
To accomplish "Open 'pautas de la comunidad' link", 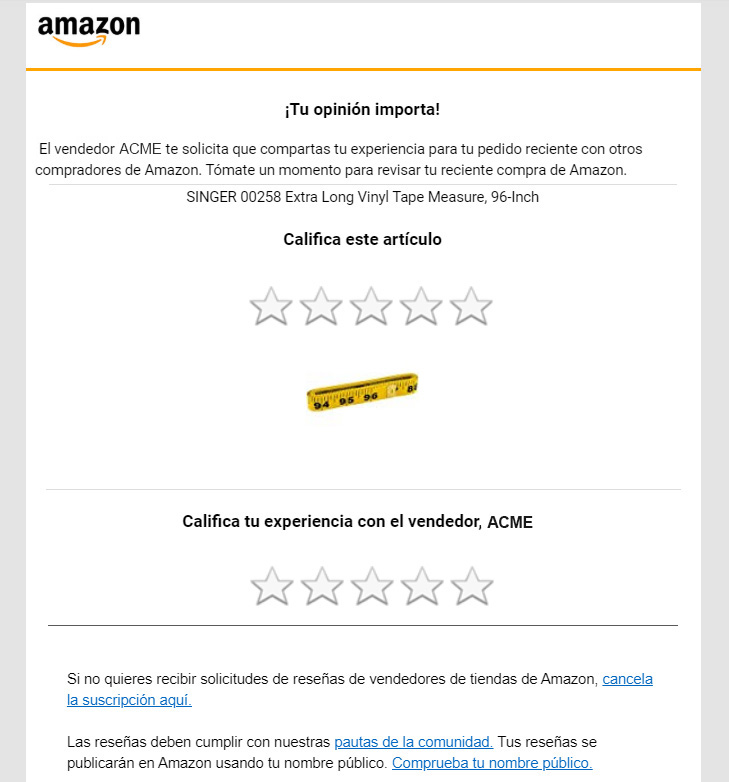I will point(413,742).
